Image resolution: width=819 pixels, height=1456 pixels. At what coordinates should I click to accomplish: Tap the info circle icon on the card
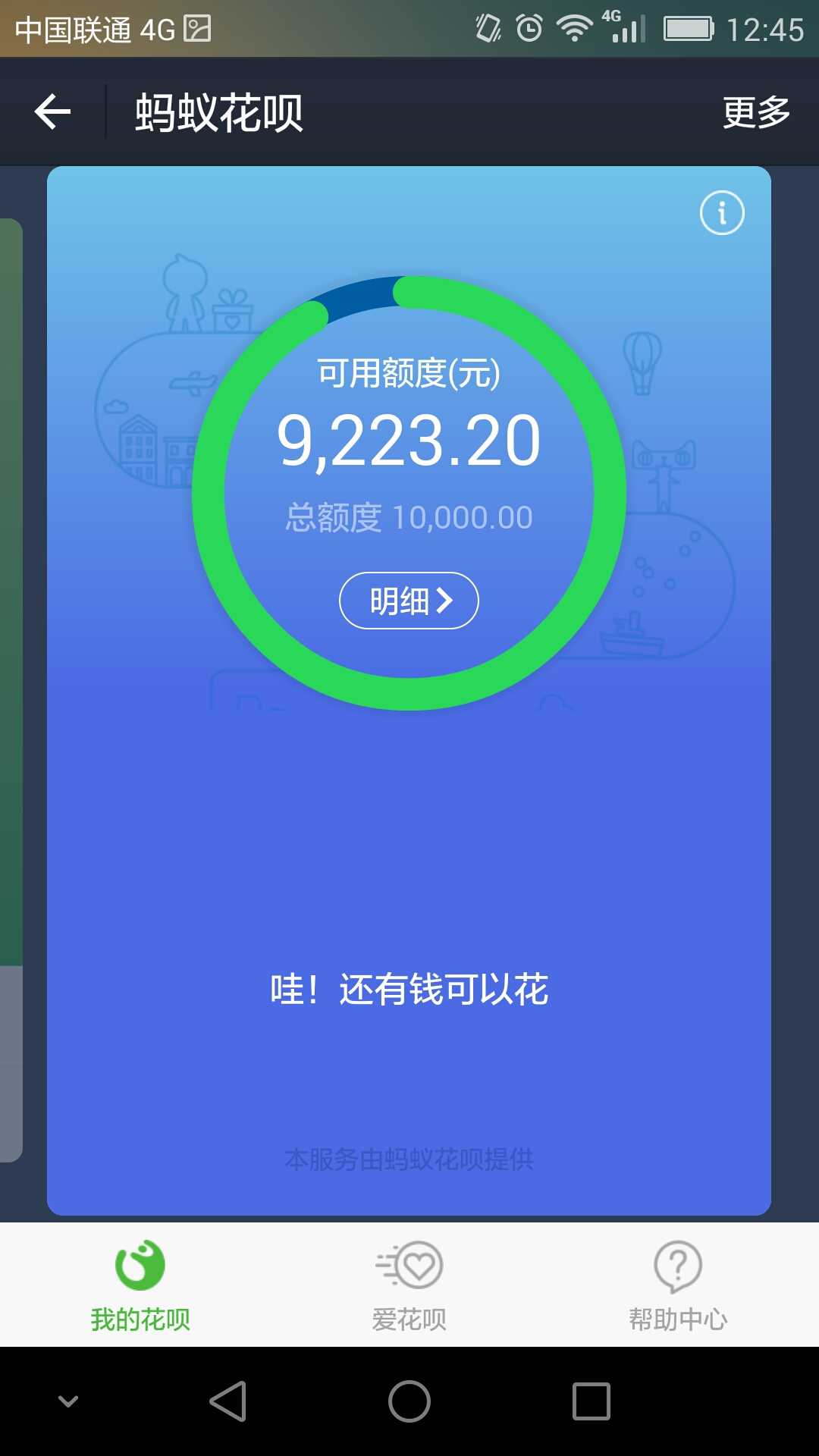point(721,213)
